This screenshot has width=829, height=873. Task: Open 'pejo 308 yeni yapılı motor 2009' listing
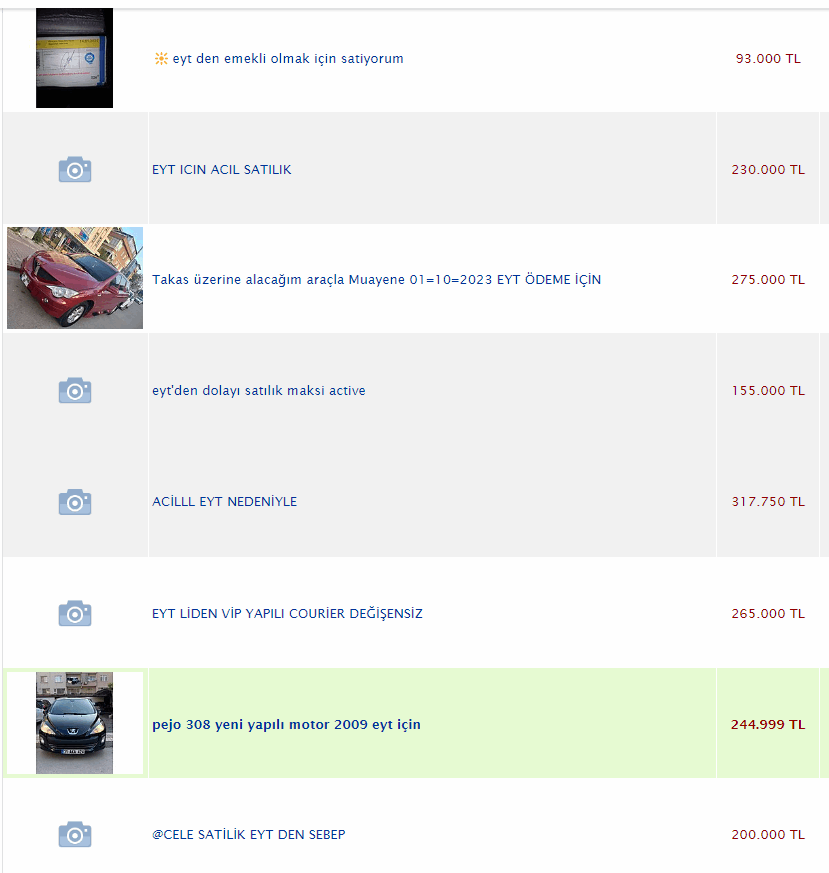pyautogui.click(x=286, y=725)
